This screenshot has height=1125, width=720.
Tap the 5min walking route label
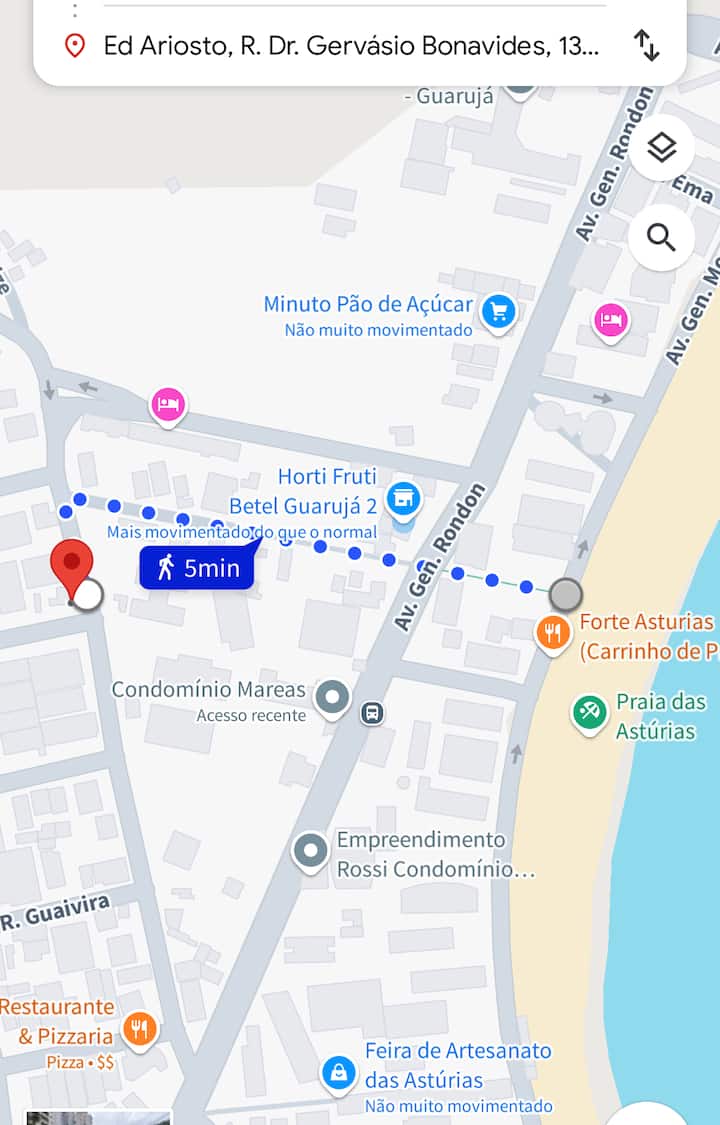click(x=198, y=569)
